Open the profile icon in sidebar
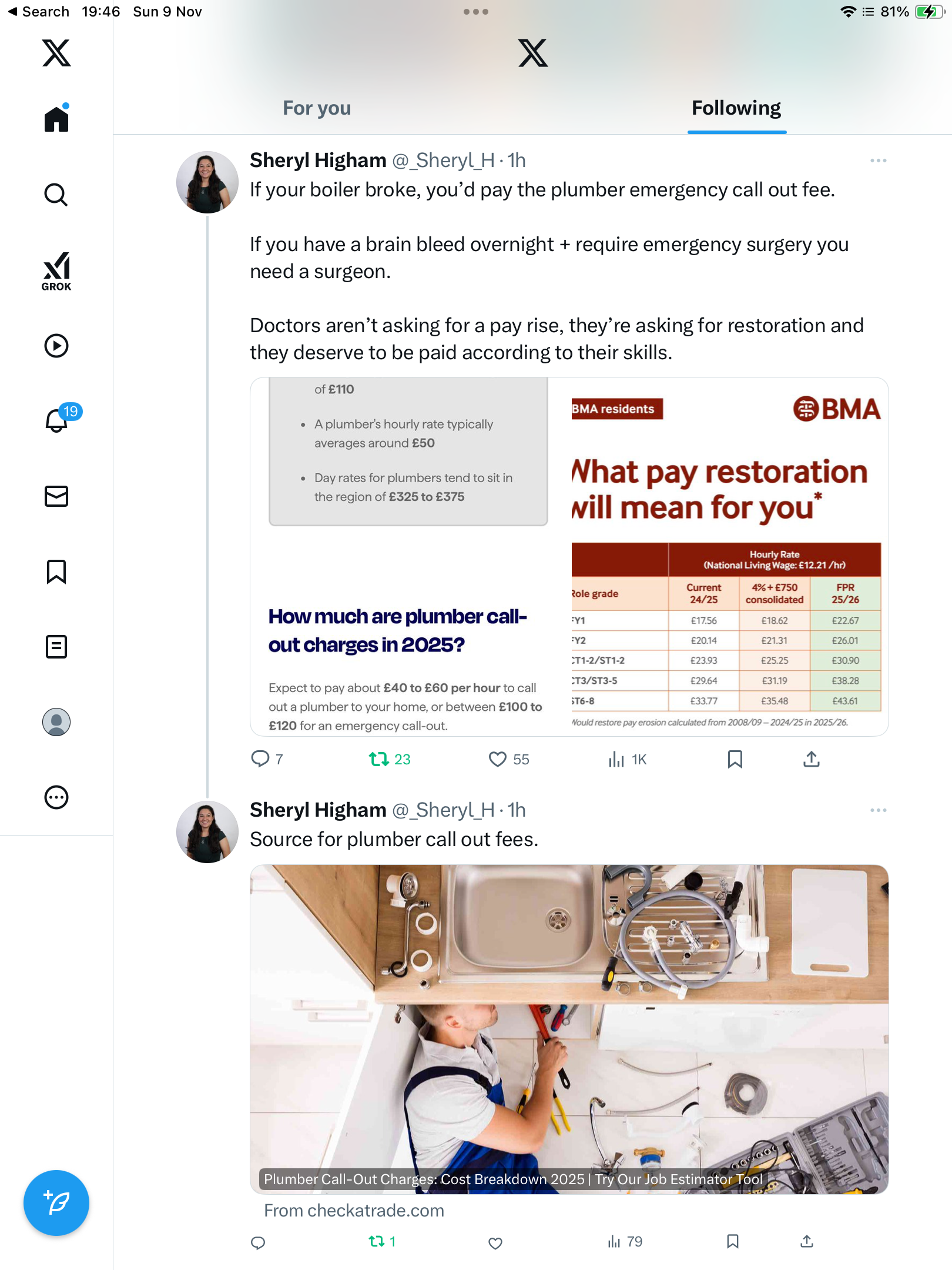Screen dimensions: 952x1270 point(56,722)
